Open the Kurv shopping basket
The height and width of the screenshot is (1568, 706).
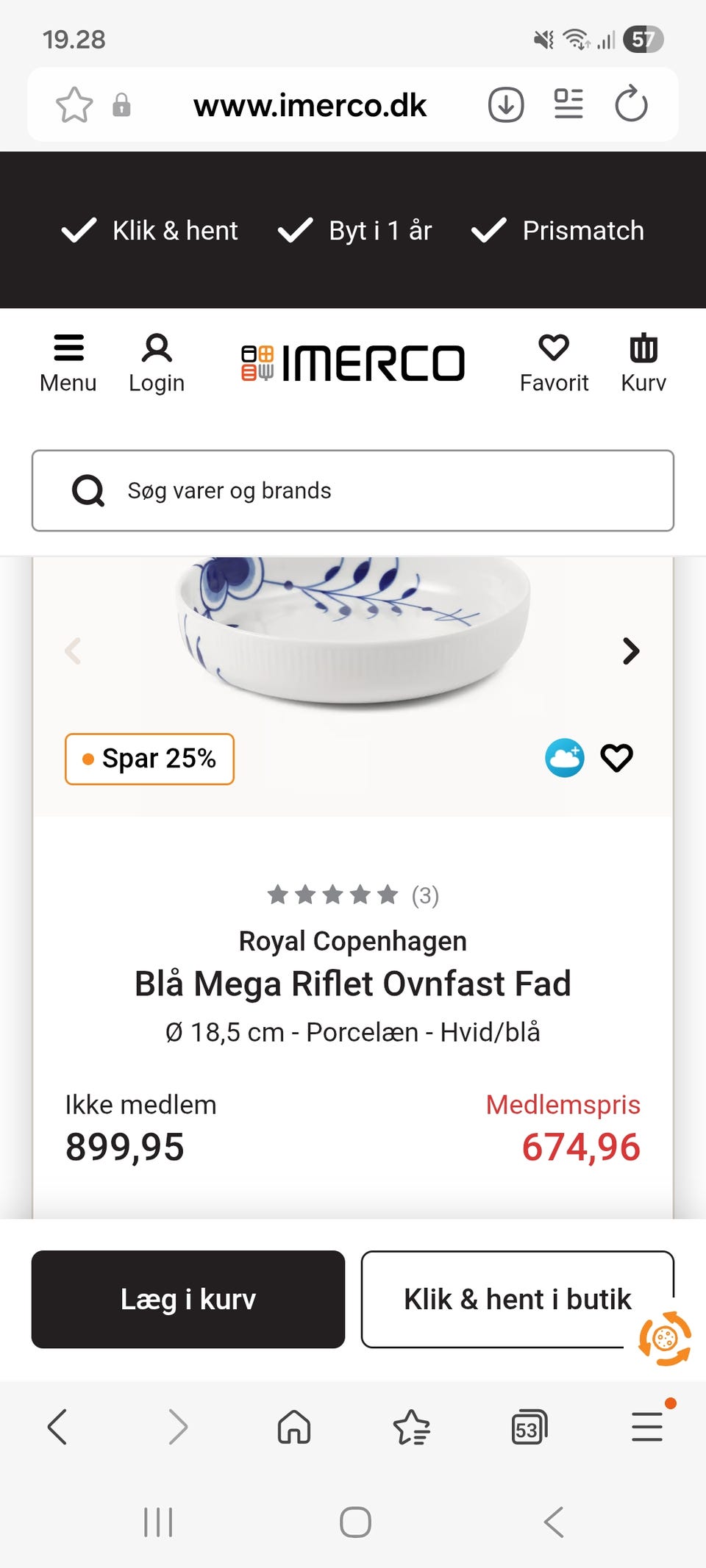[x=643, y=360]
